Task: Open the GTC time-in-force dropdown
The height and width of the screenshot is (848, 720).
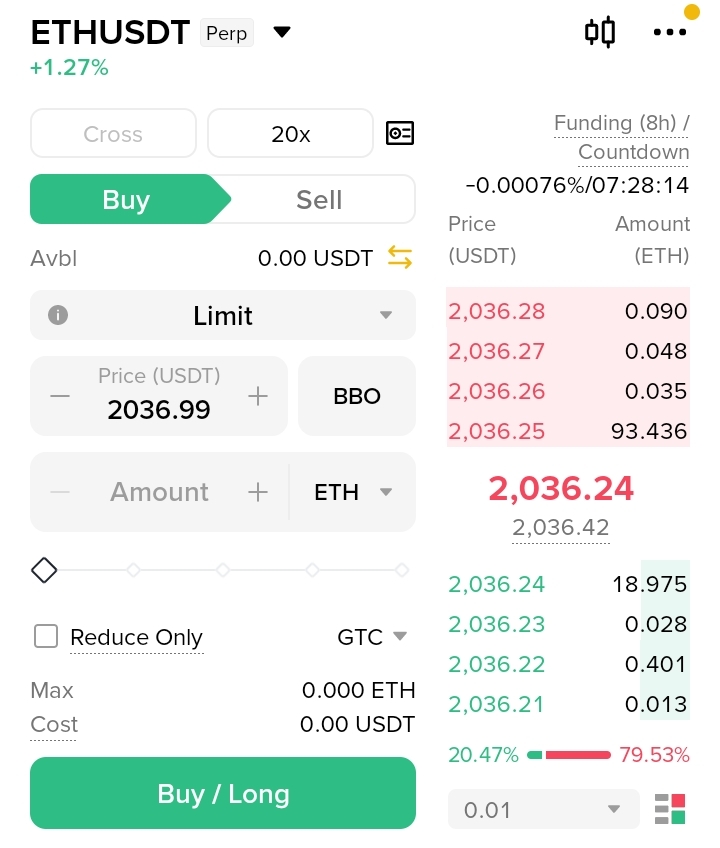Action: [372, 637]
